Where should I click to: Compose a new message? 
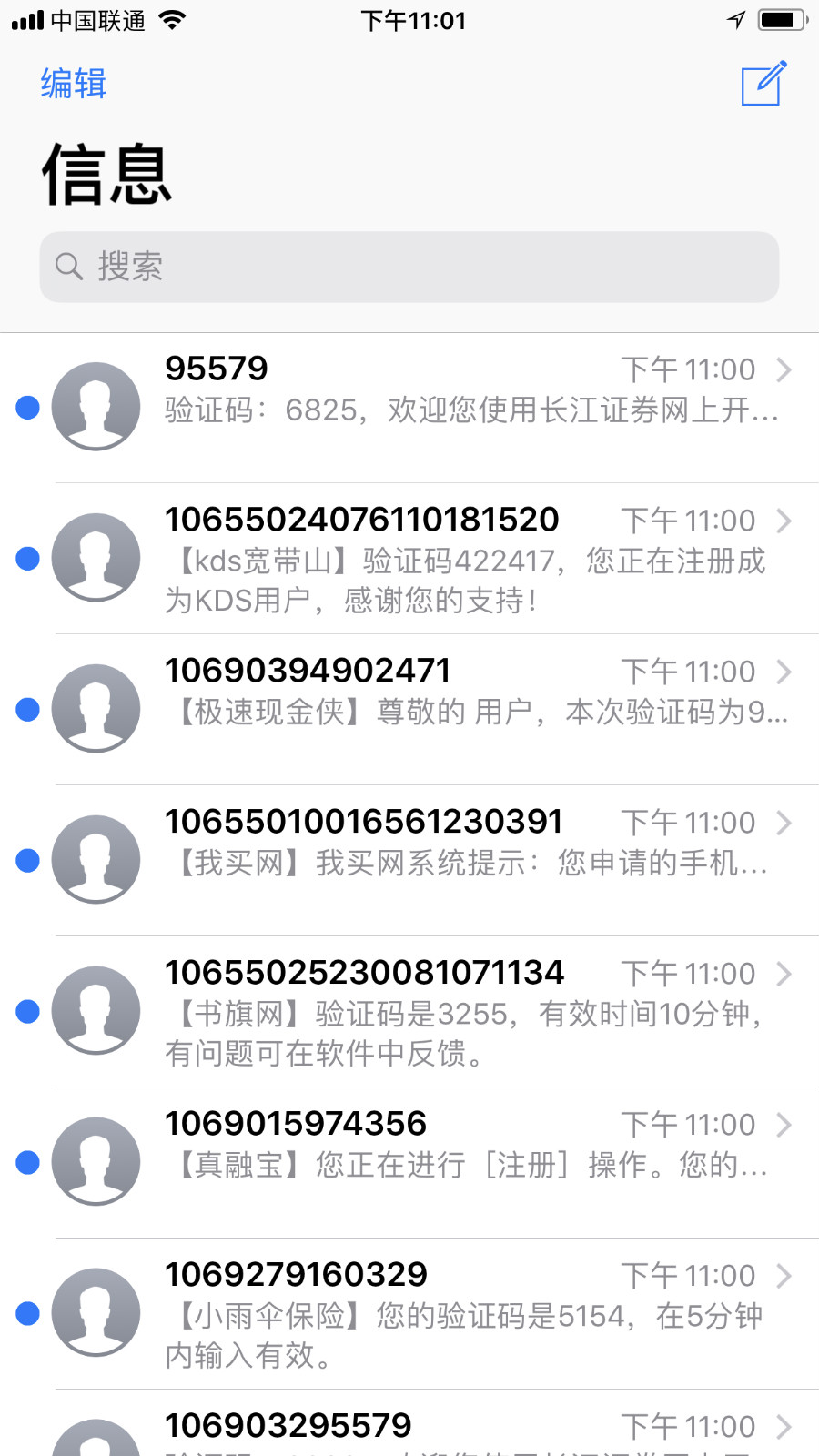click(763, 84)
